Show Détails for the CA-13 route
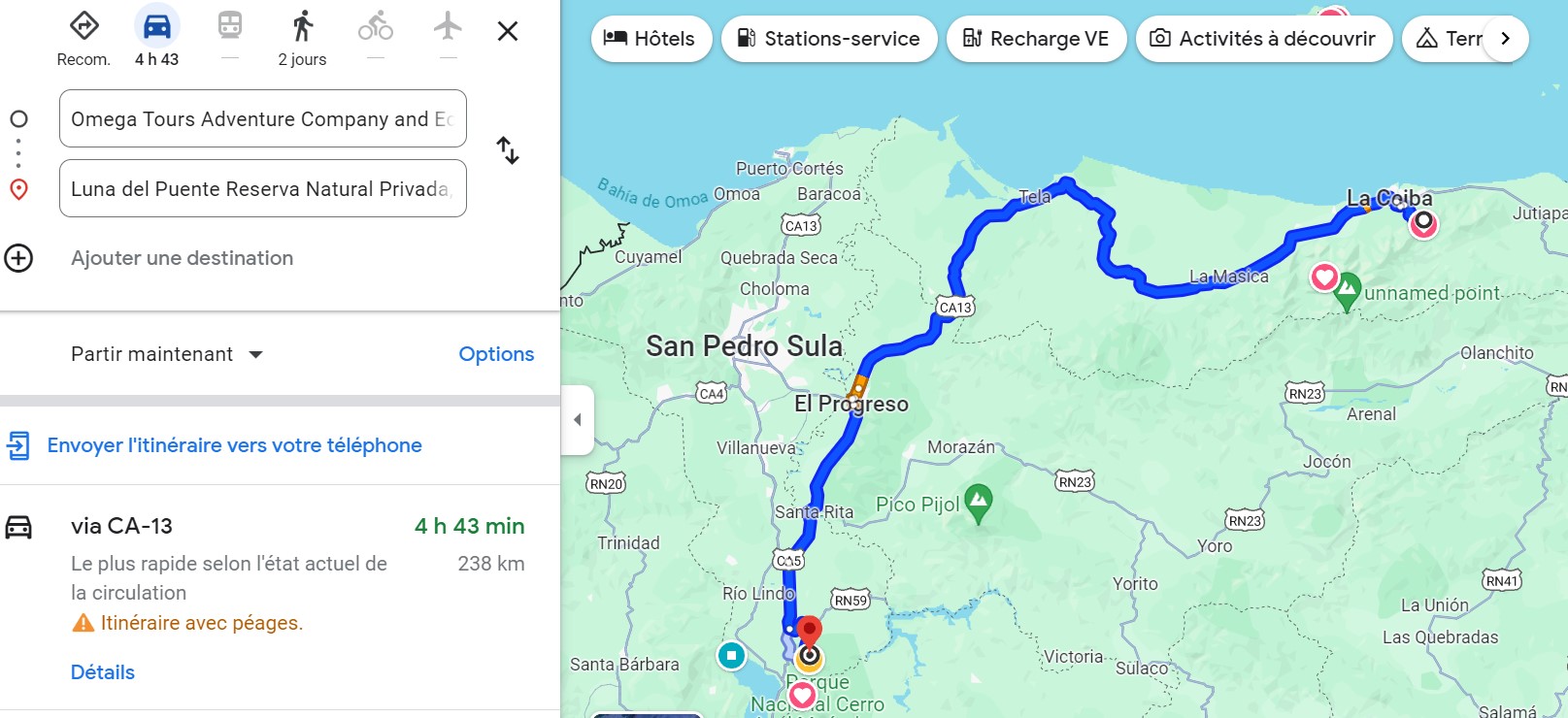Screen dimensions: 1568x718 click(103, 672)
